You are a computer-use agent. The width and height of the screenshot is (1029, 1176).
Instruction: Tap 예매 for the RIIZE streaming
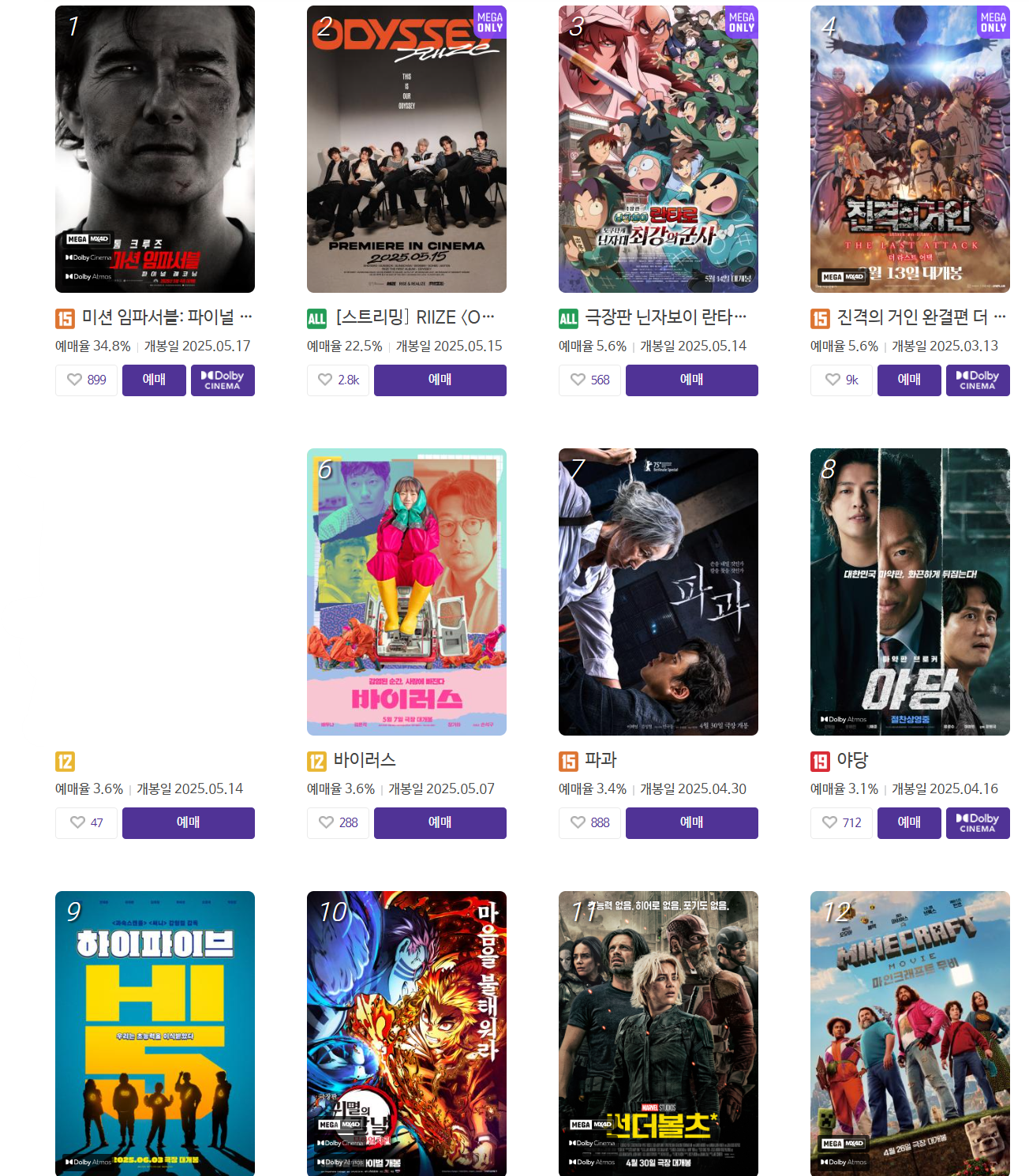(440, 380)
